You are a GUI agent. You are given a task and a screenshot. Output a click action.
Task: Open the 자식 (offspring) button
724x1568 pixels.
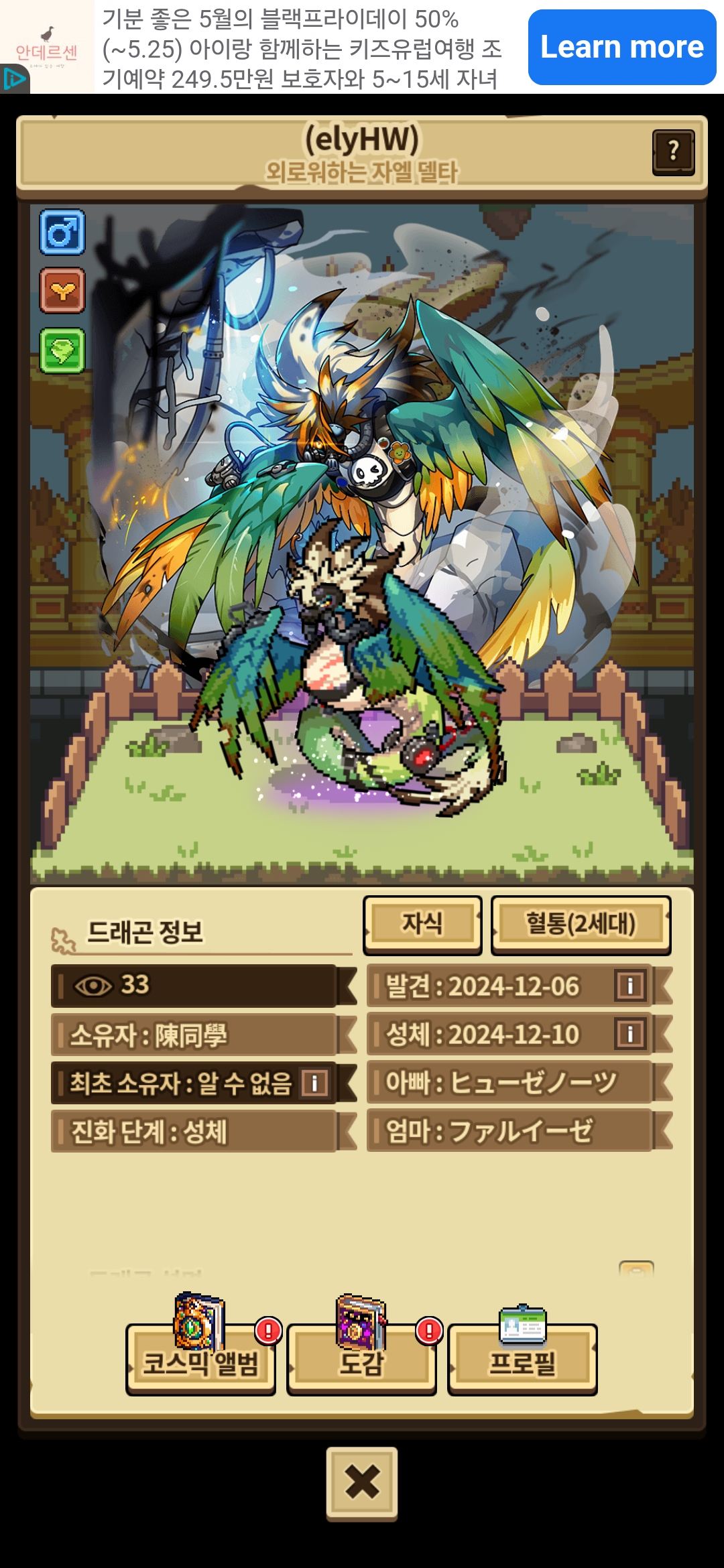click(x=422, y=924)
